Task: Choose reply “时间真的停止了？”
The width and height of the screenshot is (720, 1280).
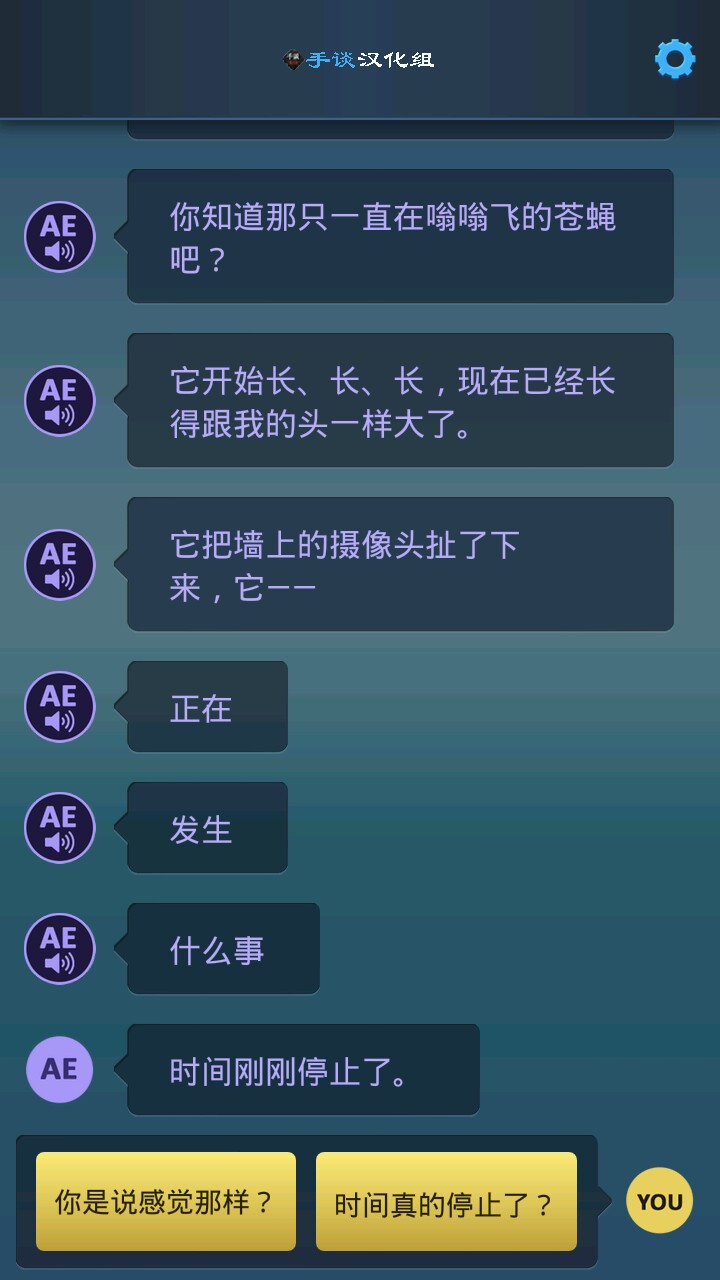Action: tap(446, 1201)
